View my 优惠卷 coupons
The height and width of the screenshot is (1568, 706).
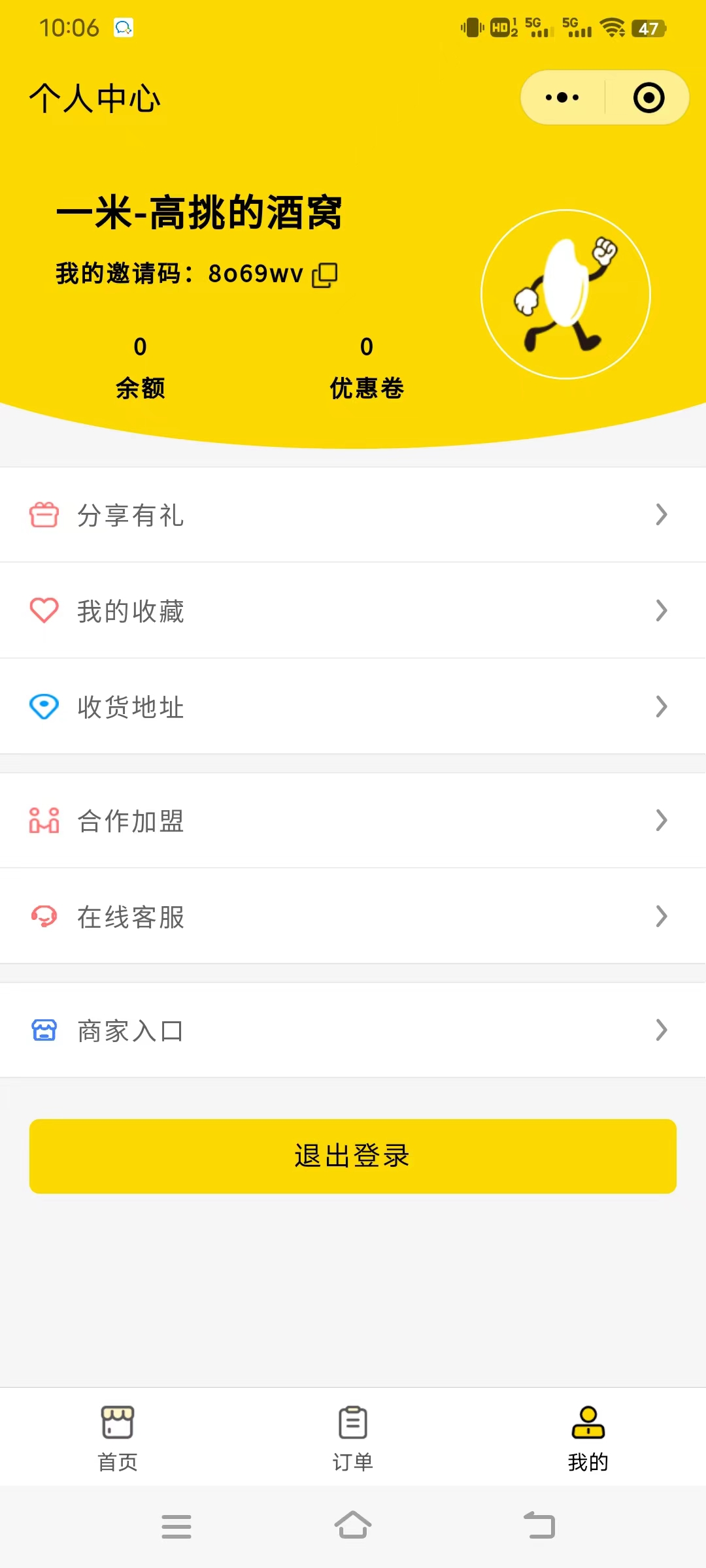367,367
